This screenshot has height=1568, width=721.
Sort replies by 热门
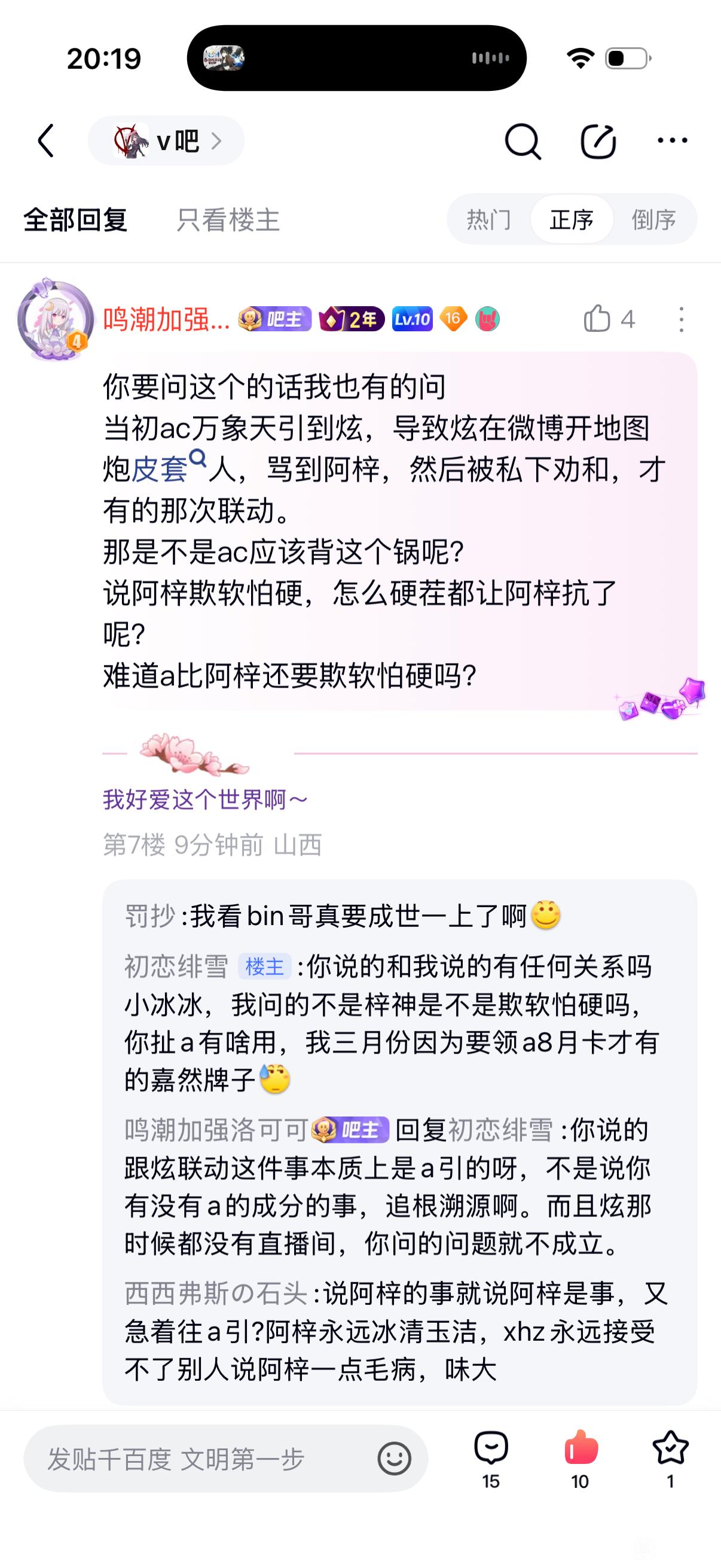[x=488, y=219]
